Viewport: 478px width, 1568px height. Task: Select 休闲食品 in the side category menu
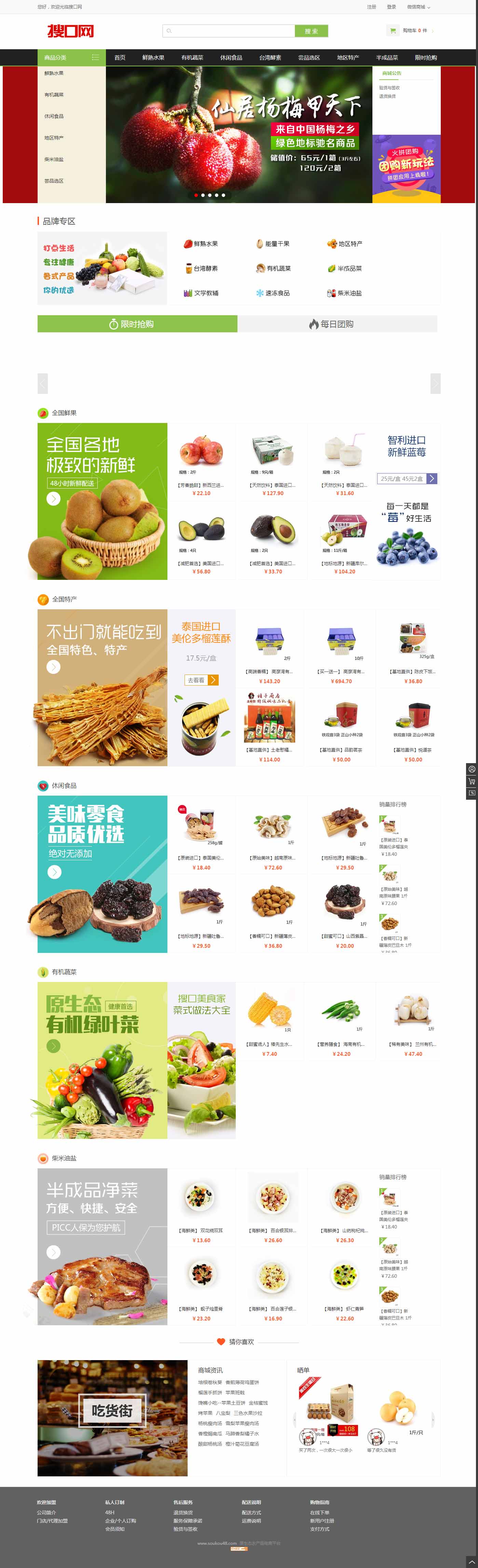point(54,116)
